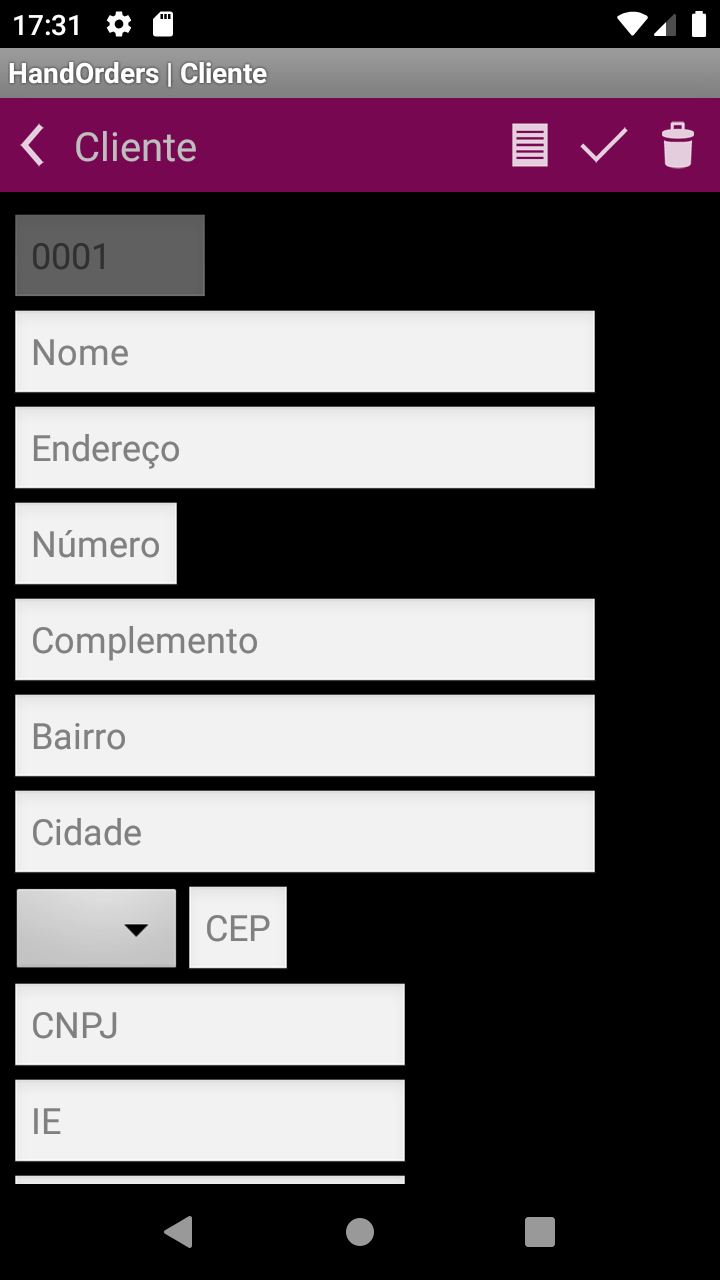Open recent apps from navigation bar
The image size is (720, 1280).
click(x=540, y=1232)
